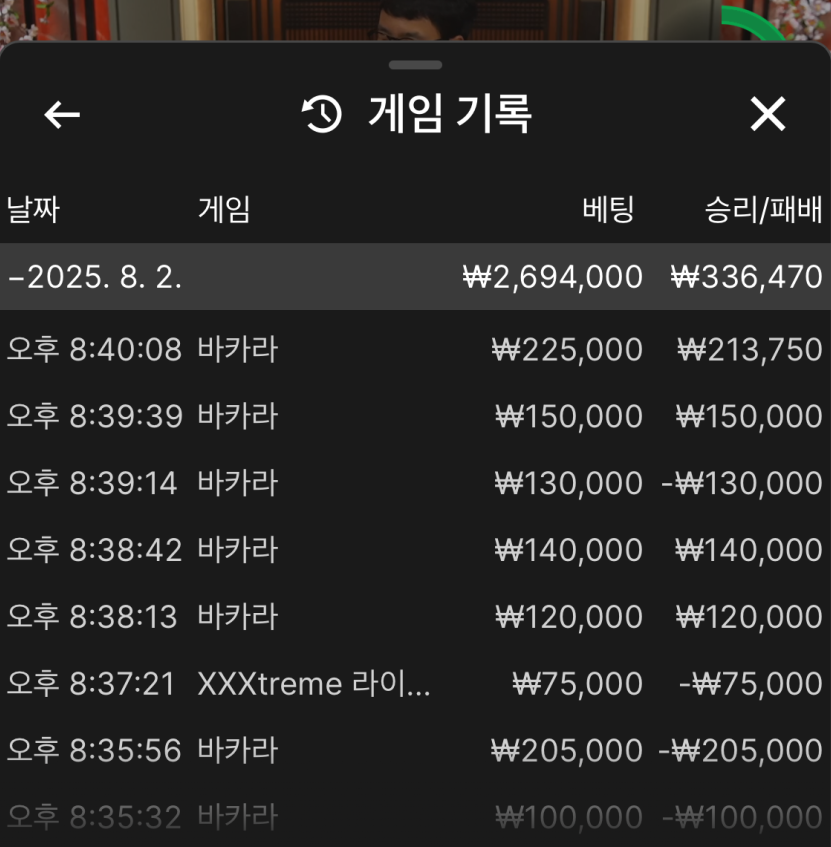Open the 8:37:21 XXXtreme game record
831x847 pixels.
(415, 684)
